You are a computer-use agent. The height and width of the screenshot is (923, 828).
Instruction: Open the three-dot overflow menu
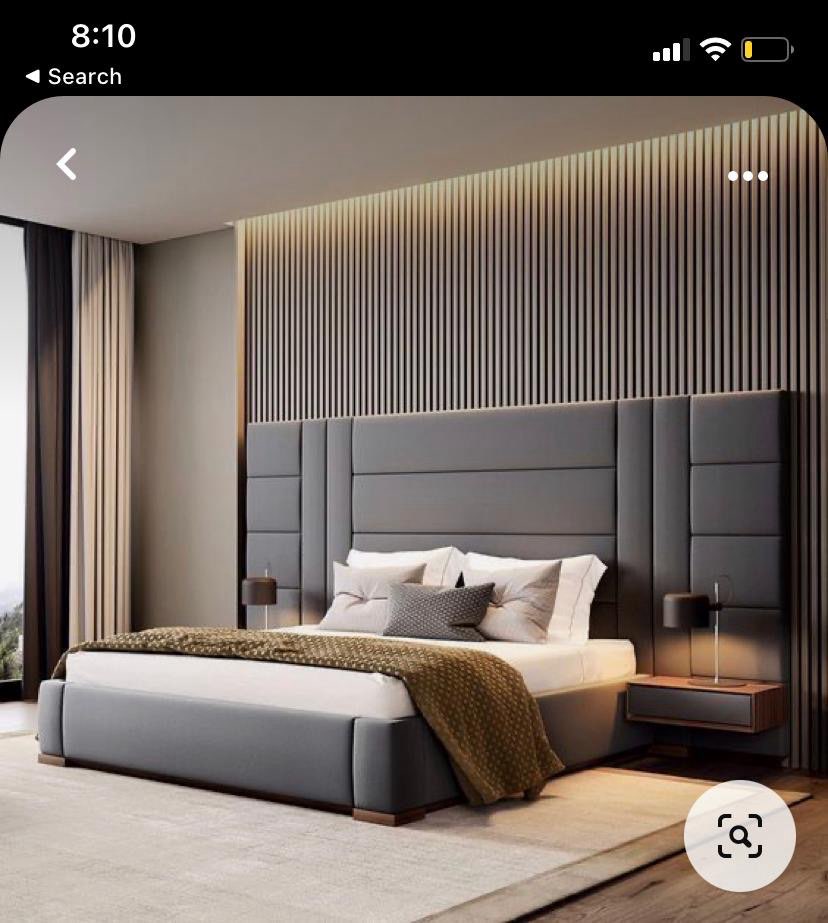point(748,176)
